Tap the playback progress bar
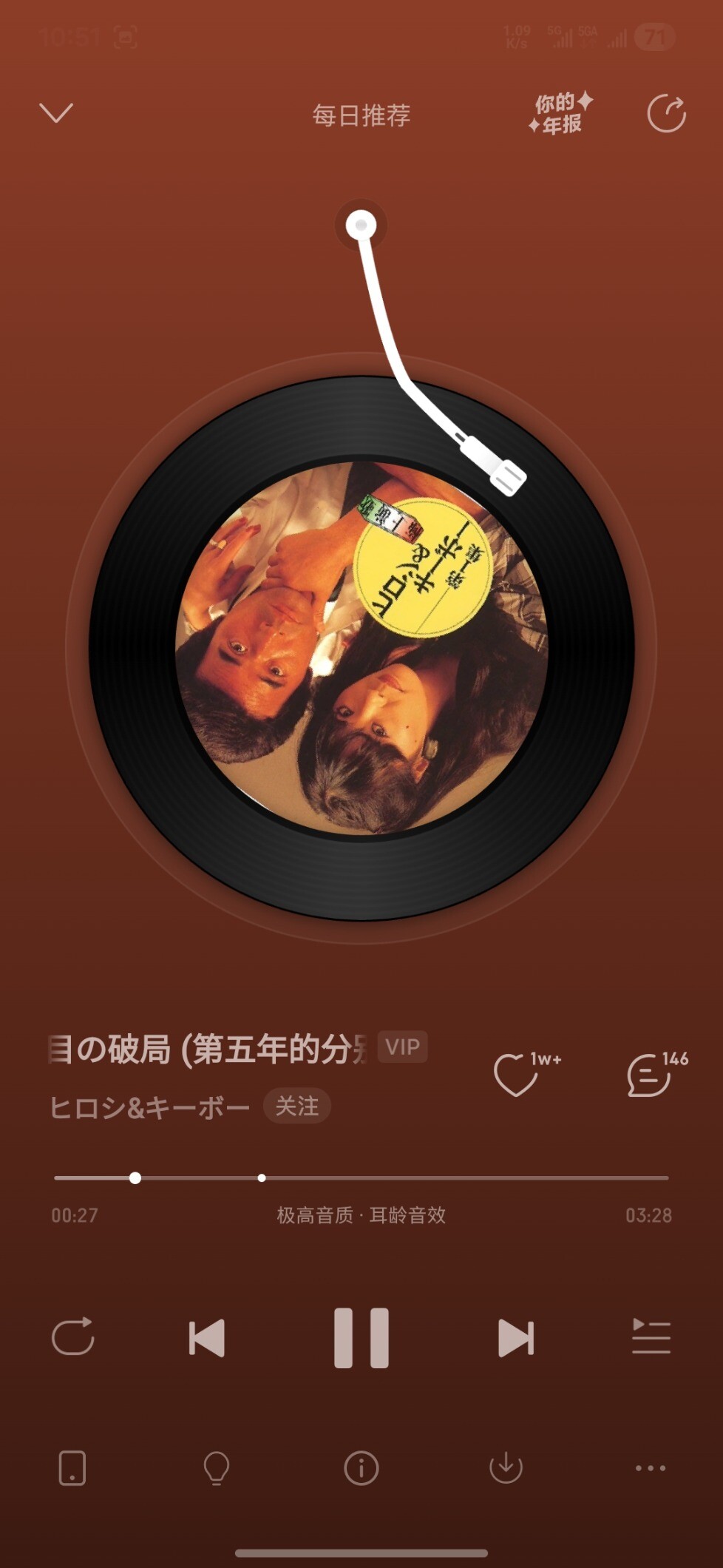The image size is (723, 1568). pos(444,1177)
